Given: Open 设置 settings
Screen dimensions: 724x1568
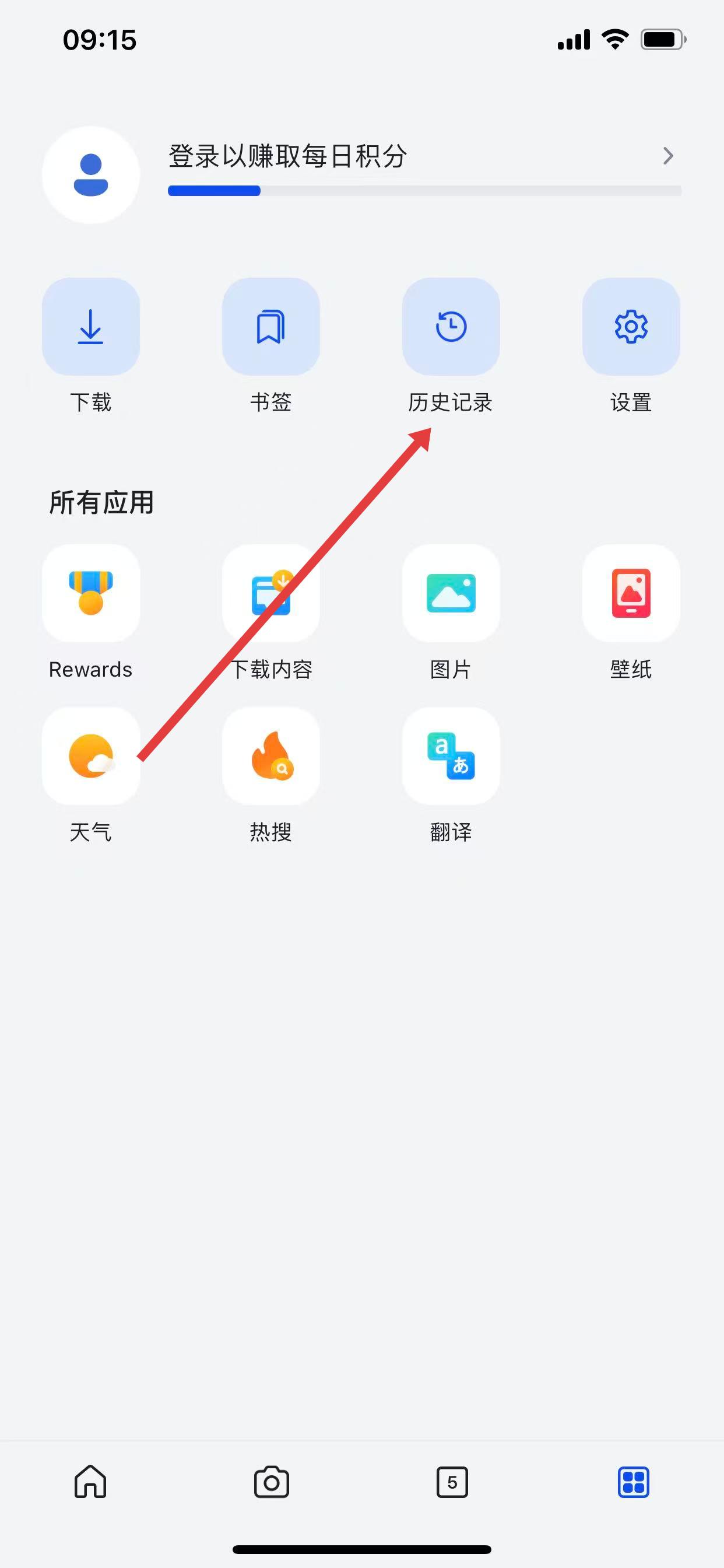Looking at the screenshot, I should (x=631, y=327).
